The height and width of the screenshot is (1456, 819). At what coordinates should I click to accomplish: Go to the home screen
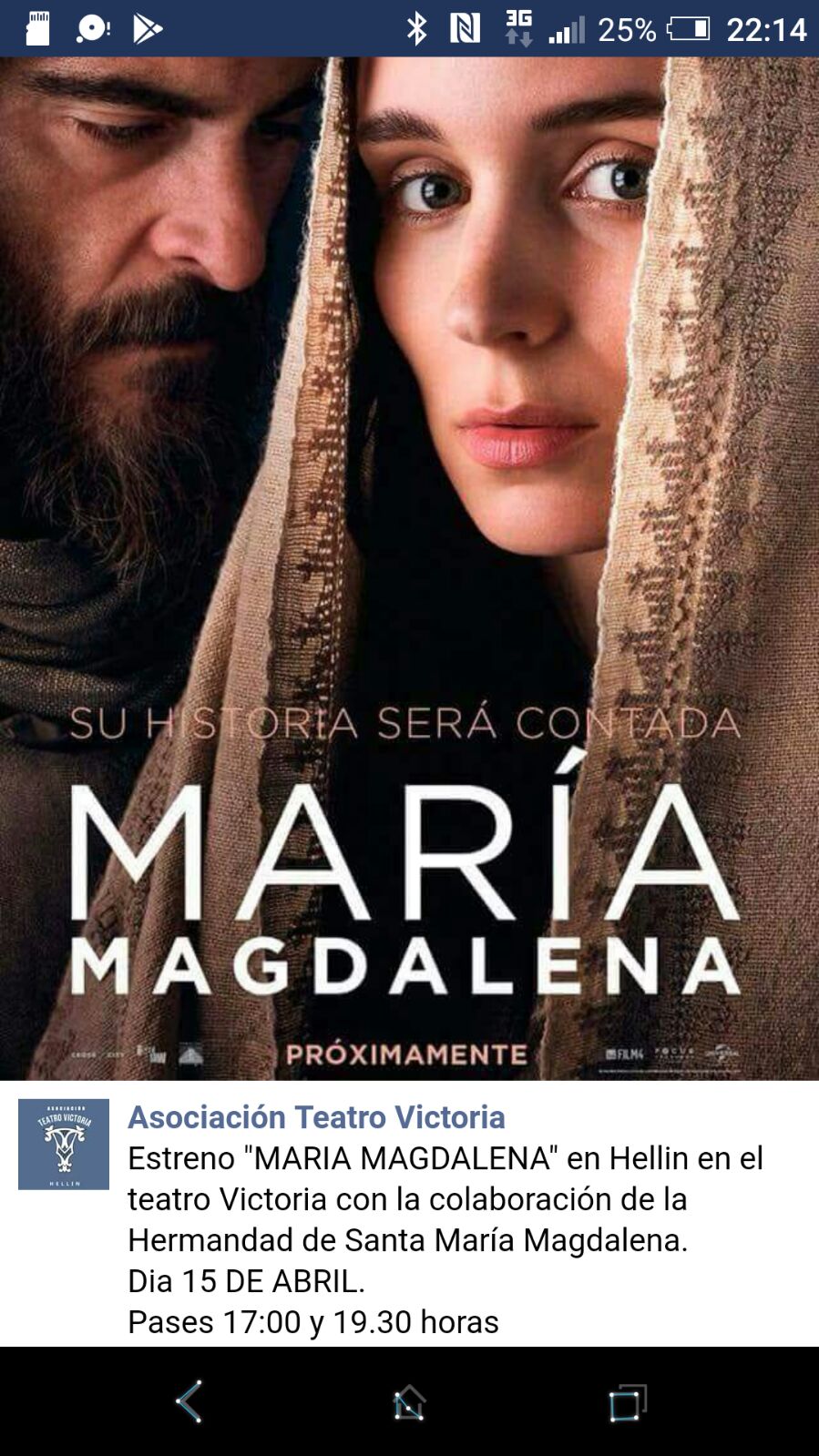pyautogui.click(x=409, y=1402)
